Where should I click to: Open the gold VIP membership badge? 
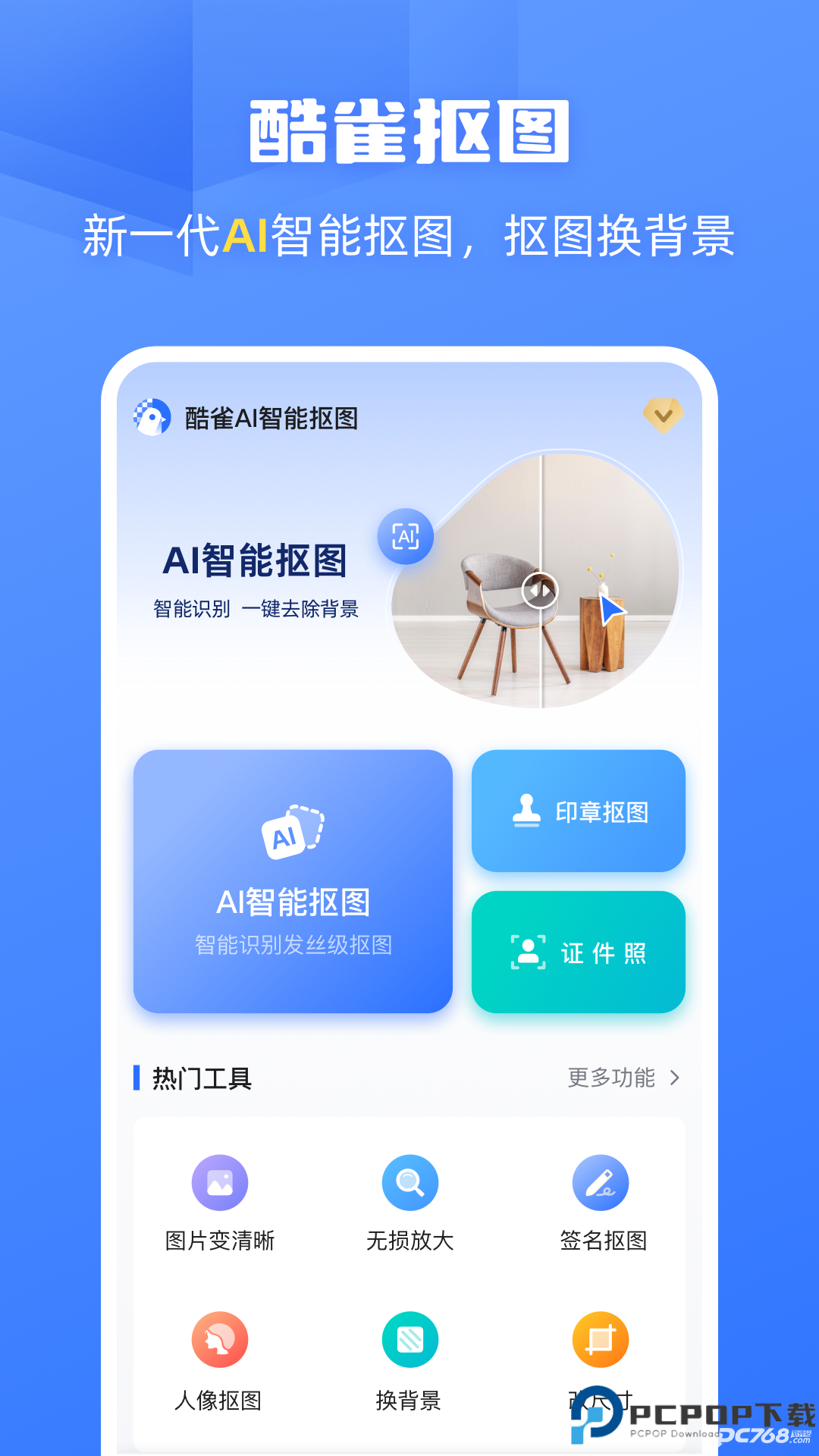665,416
